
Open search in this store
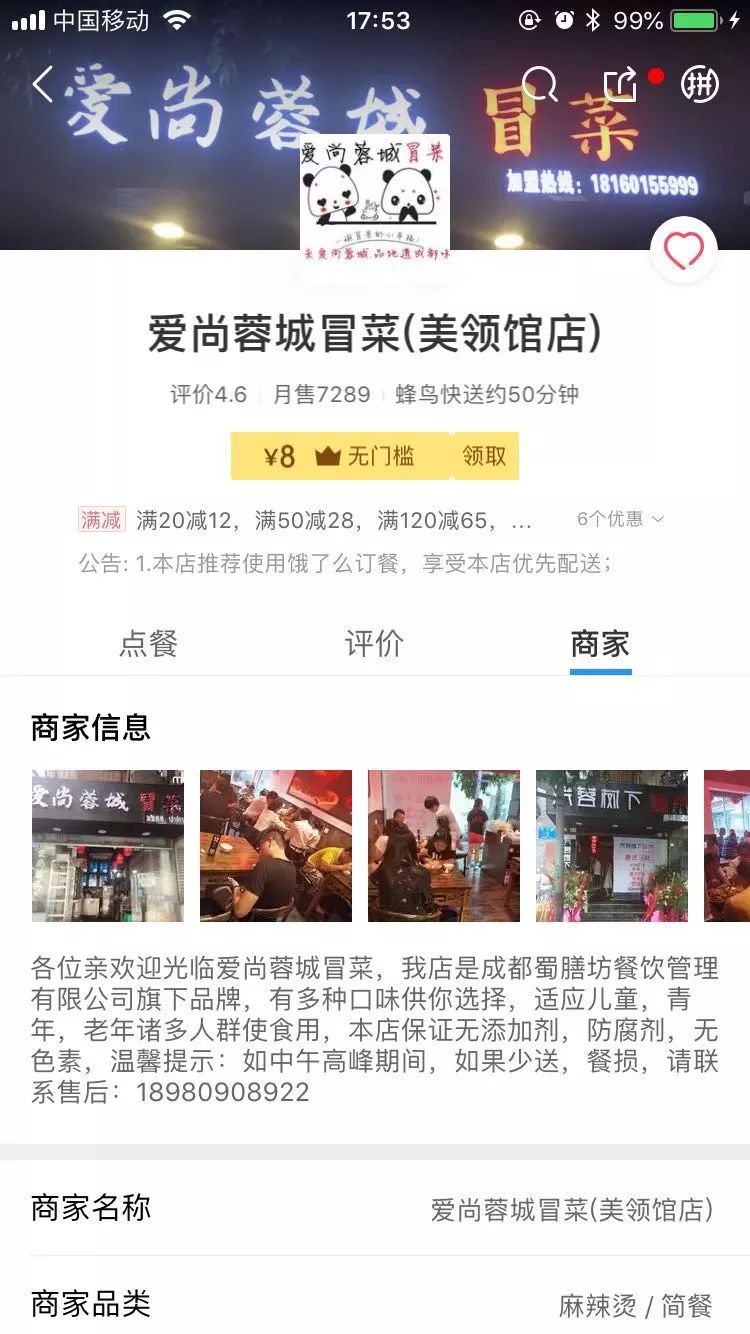(539, 85)
